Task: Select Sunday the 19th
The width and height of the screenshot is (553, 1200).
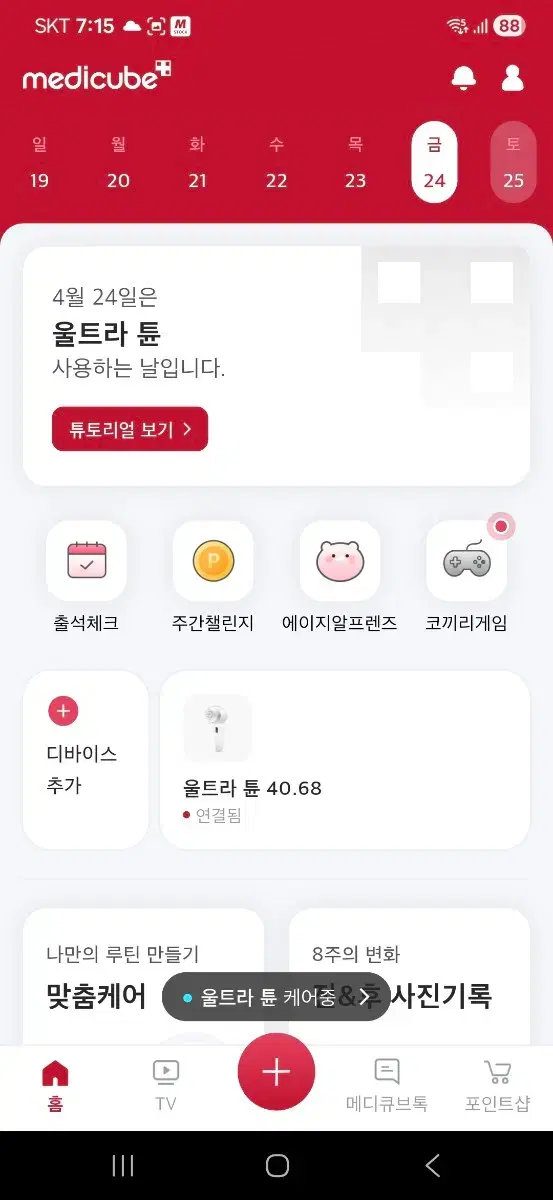Action: pyautogui.click(x=39, y=162)
